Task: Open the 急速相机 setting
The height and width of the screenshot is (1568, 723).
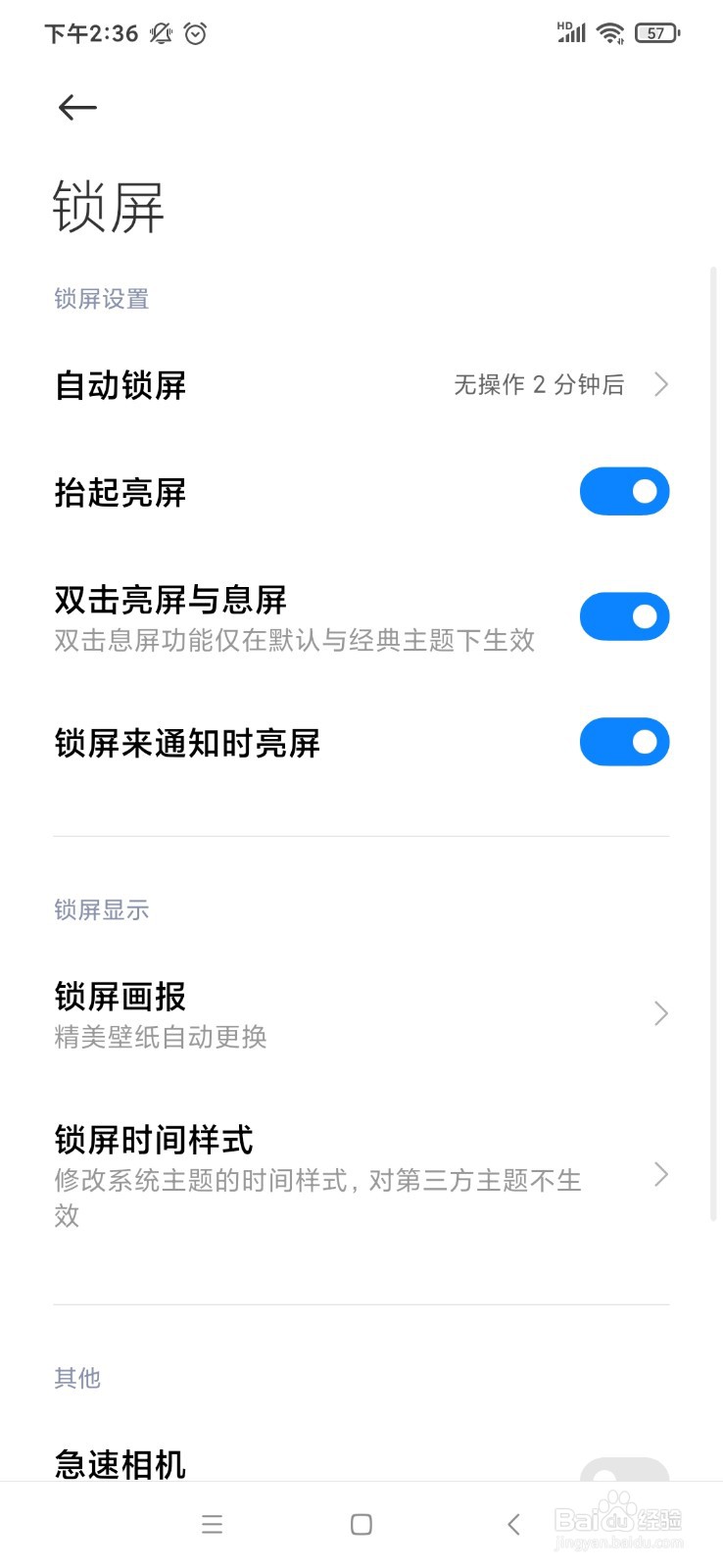Action: (x=118, y=1463)
